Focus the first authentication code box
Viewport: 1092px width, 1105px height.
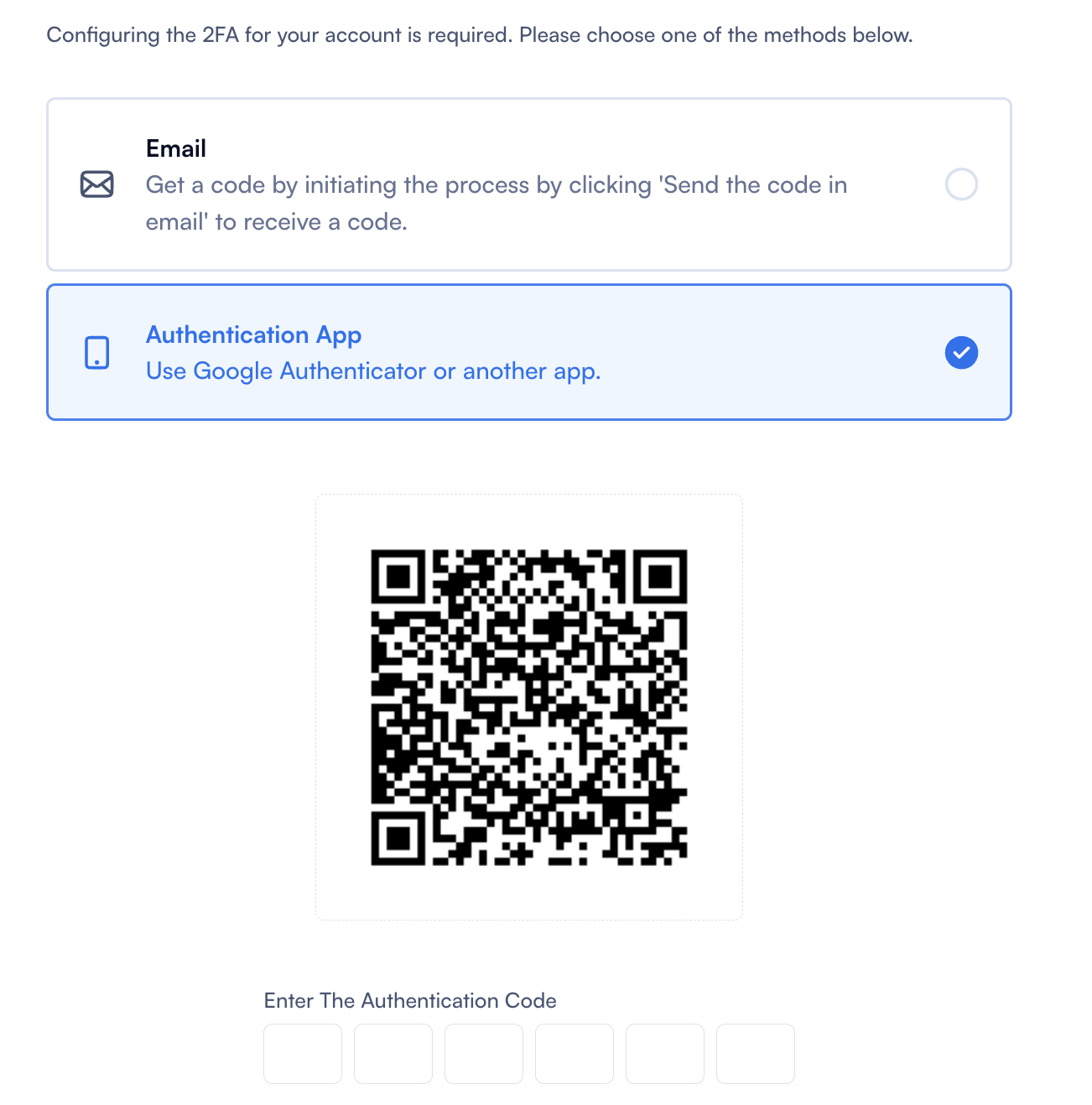pyautogui.click(x=303, y=1053)
